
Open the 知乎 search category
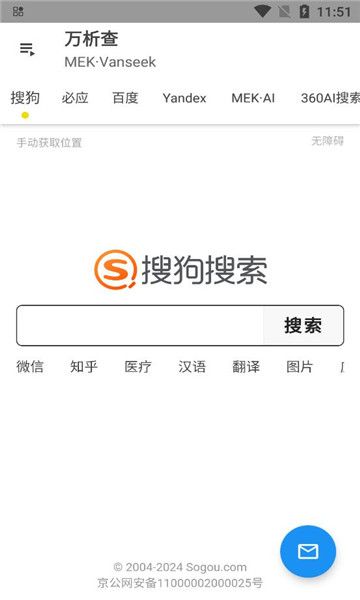click(x=84, y=367)
